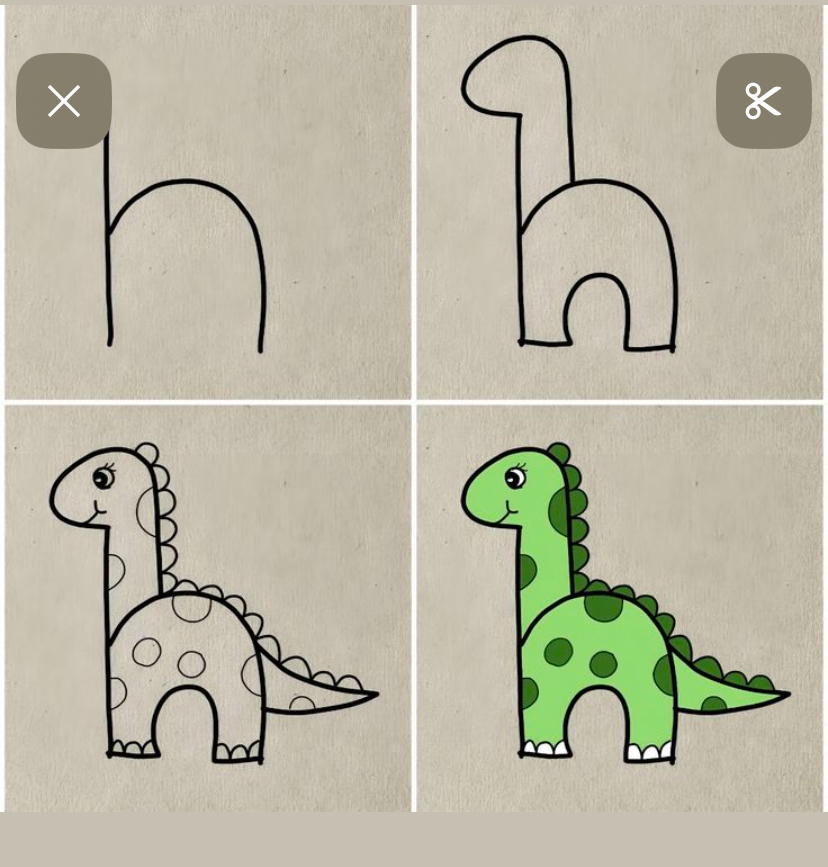The image size is (828, 867).
Task: Close the dinosaur drawing image viewer
Action: tap(64, 101)
